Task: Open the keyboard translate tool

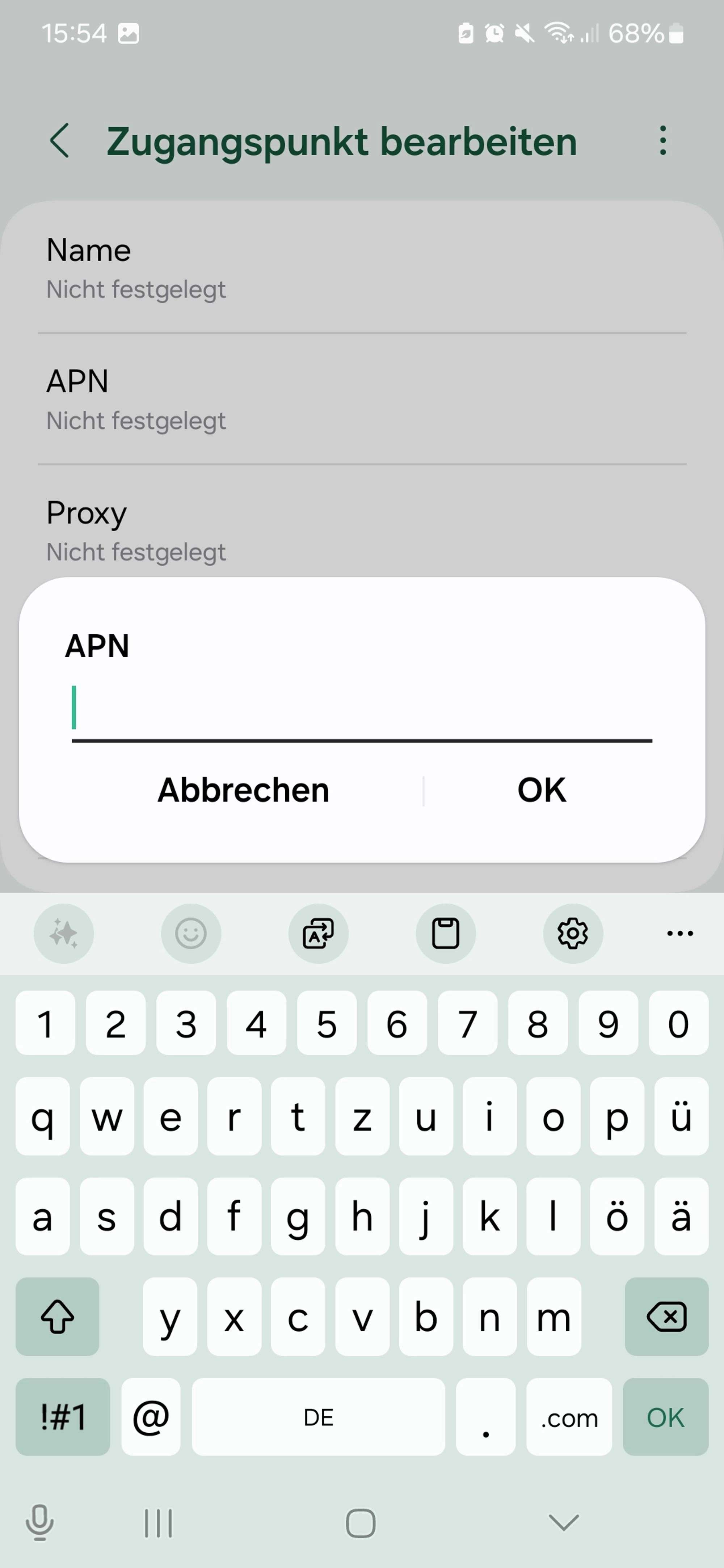Action: pyautogui.click(x=318, y=934)
